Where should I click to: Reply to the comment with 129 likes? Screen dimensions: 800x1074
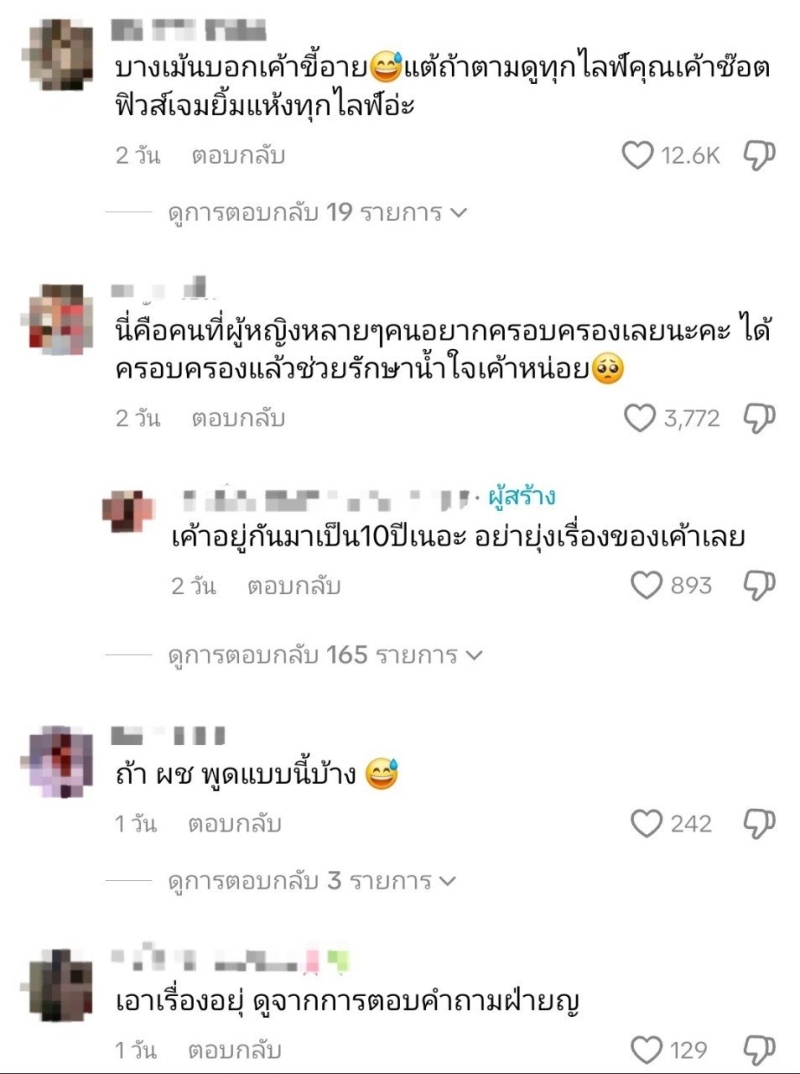pyautogui.click(x=234, y=1051)
